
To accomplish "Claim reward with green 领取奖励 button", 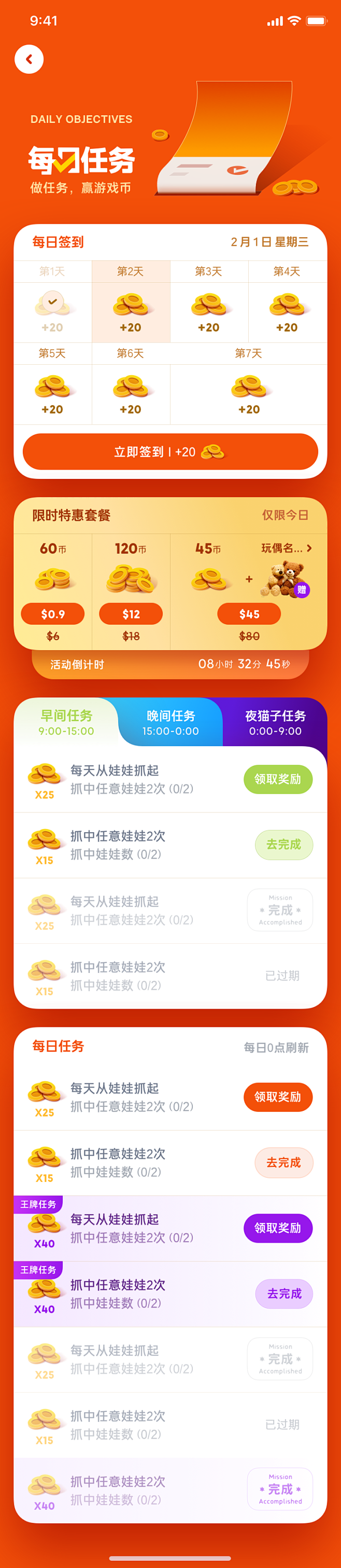I will click(x=278, y=779).
